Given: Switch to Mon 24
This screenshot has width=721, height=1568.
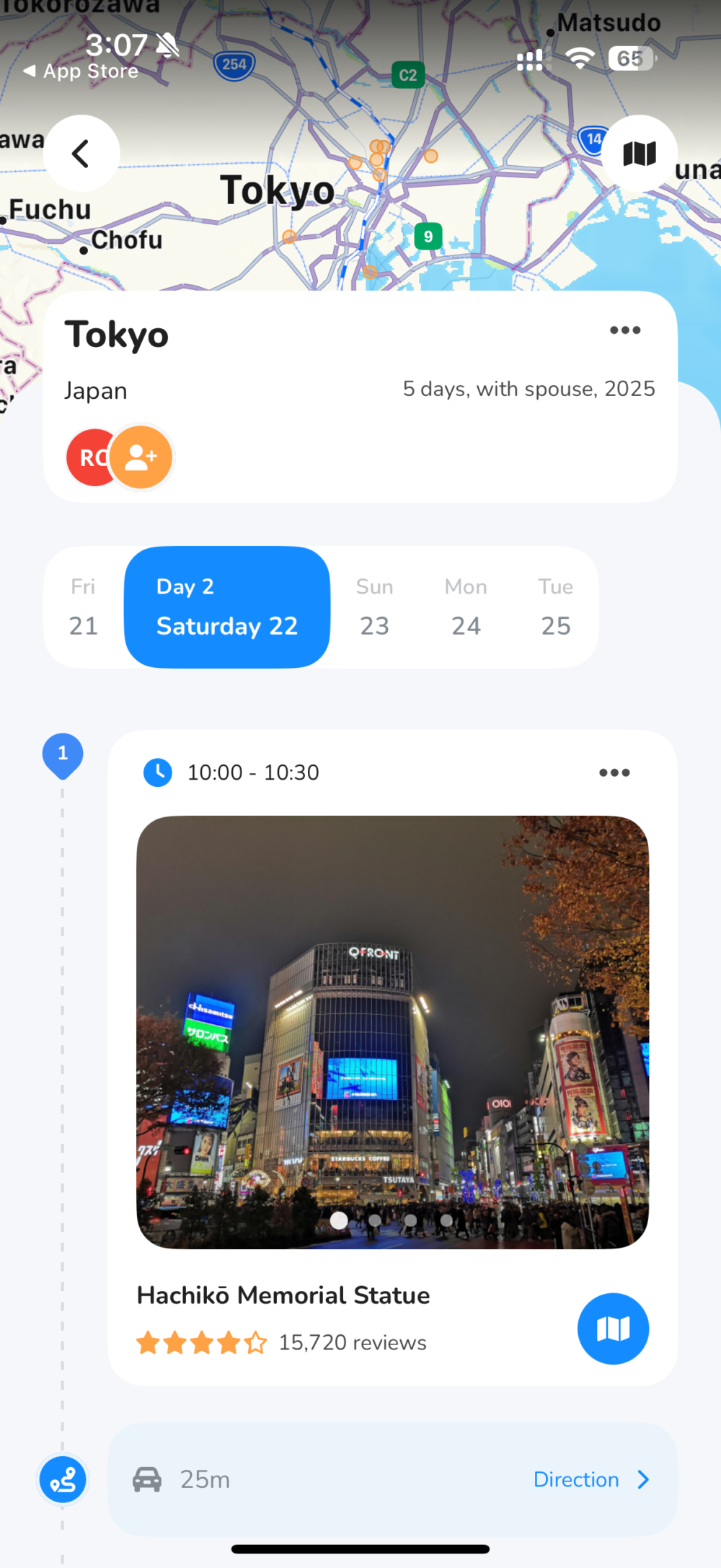Looking at the screenshot, I should [x=466, y=607].
